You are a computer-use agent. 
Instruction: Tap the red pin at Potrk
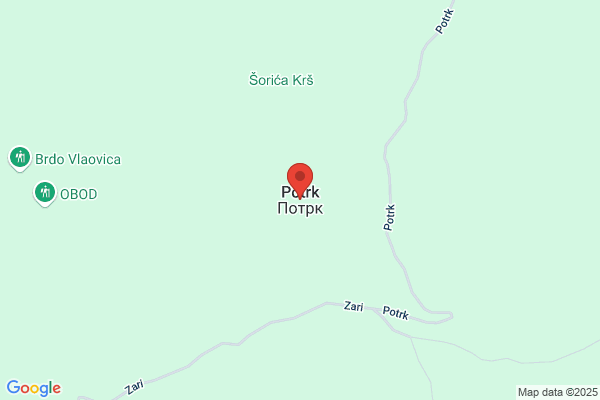(300, 180)
